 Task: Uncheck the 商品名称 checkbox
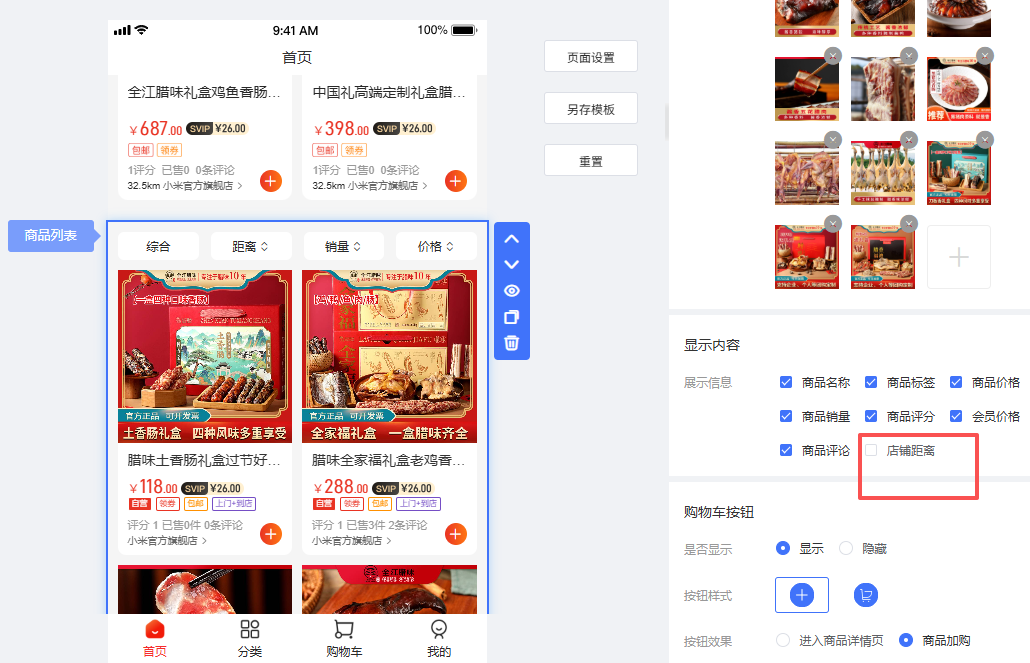[x=786, y=383]
